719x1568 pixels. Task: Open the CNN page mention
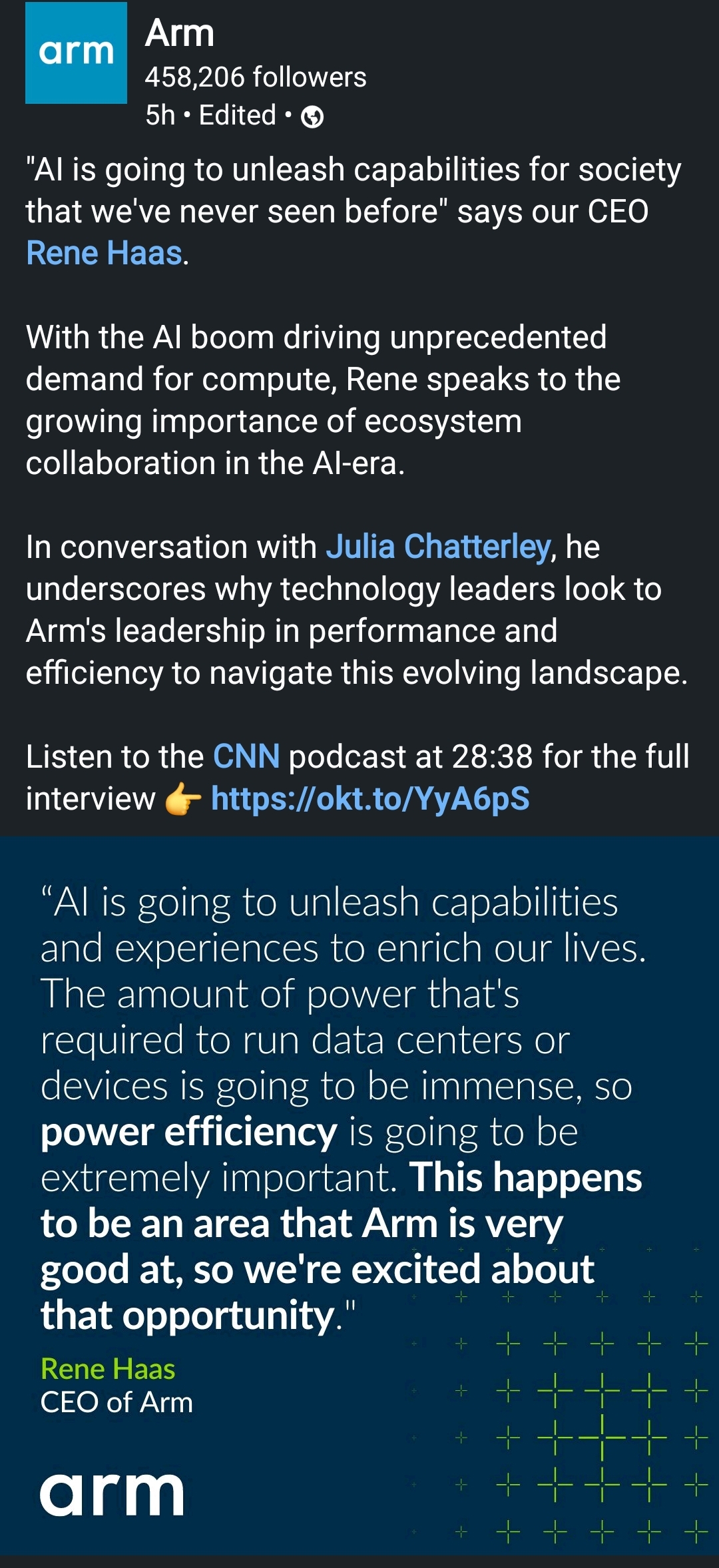[x=246, y=757]
